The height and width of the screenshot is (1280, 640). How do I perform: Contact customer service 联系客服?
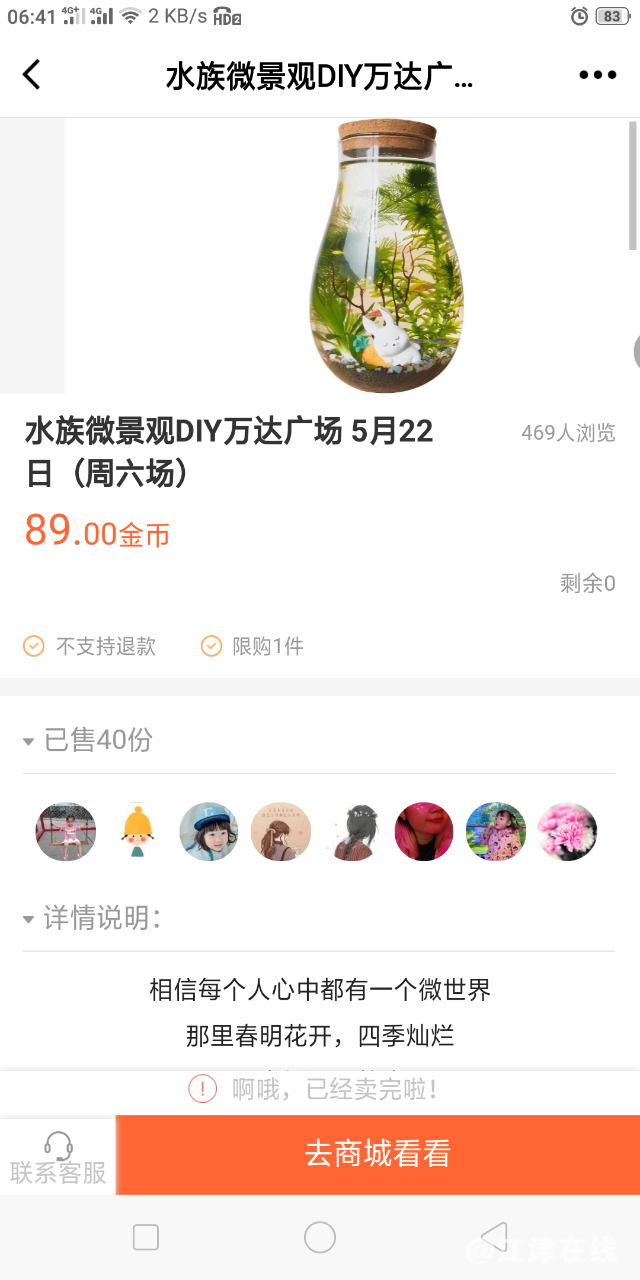coord(58,1156)
